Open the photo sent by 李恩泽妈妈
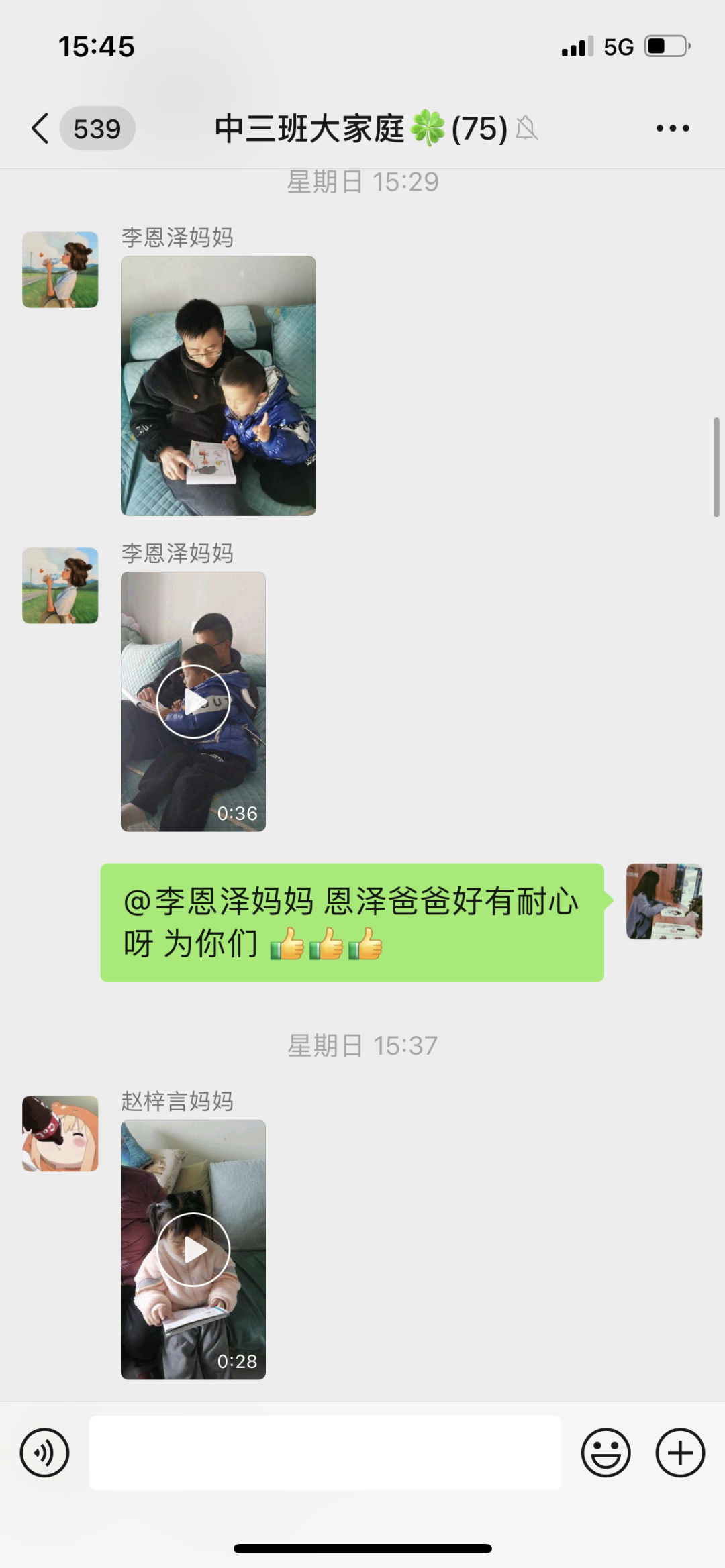Screen dimensions: 725x1568 218,385
